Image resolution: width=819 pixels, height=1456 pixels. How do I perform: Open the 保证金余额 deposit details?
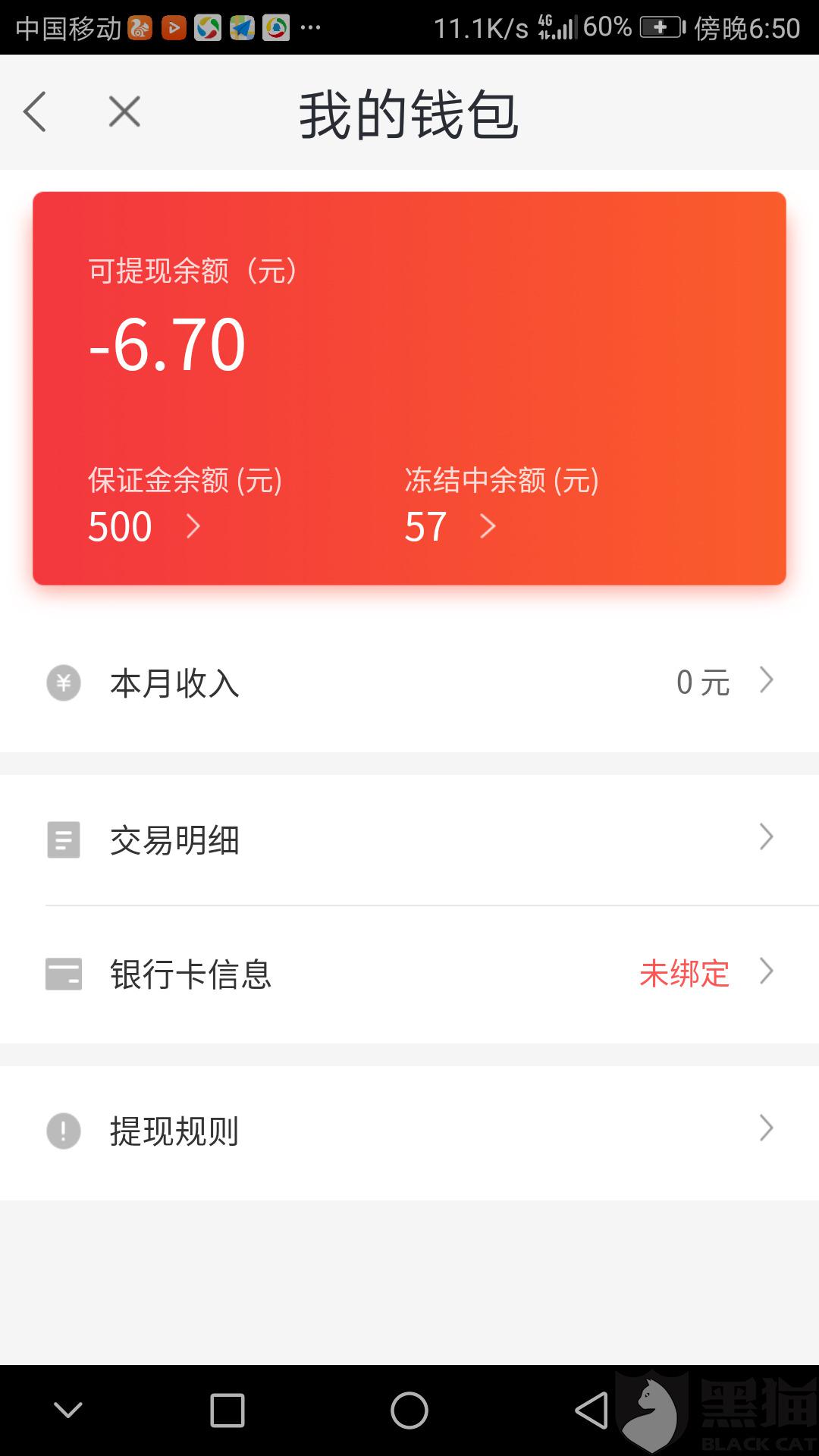click(144, 526)
